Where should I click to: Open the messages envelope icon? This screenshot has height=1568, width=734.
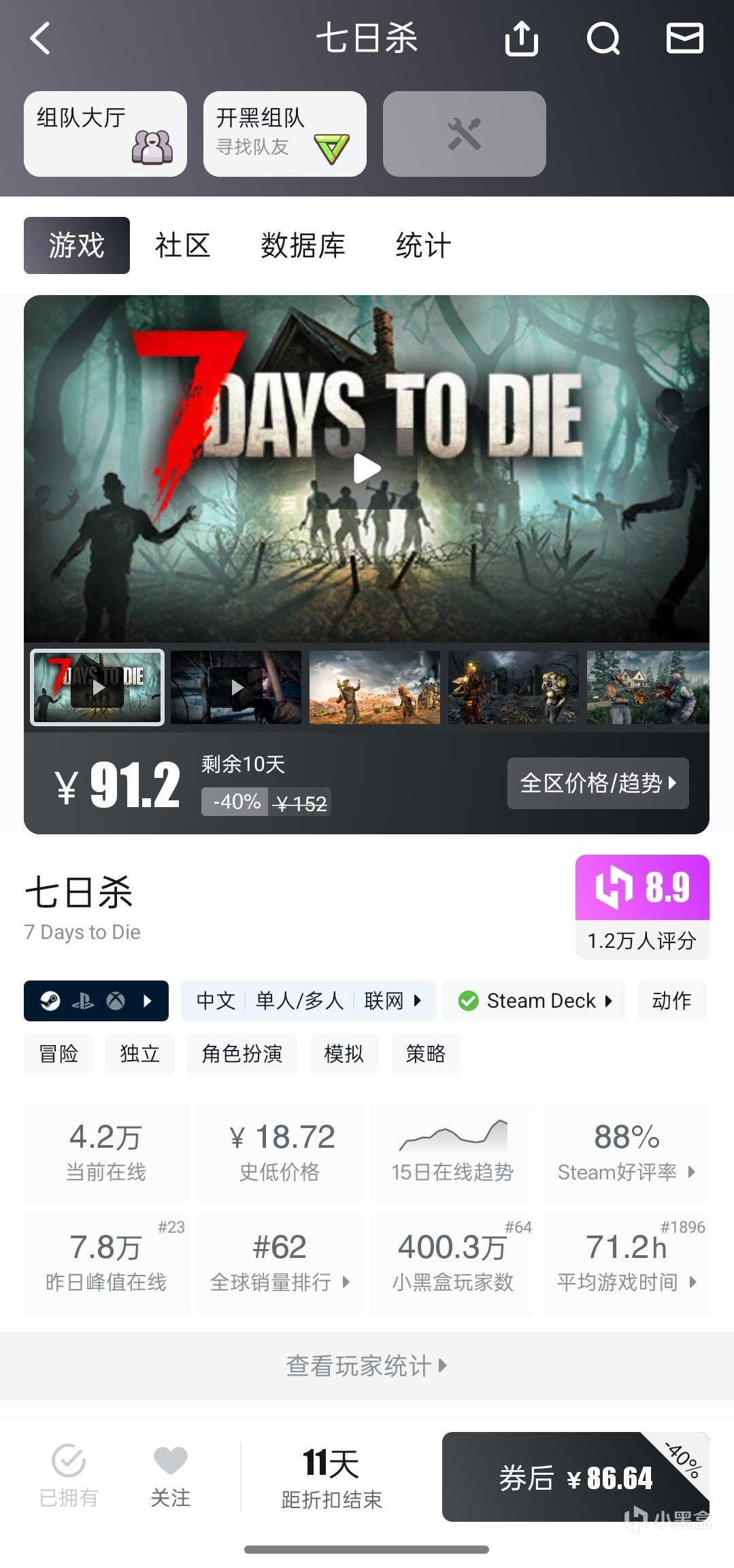[684, 38]
